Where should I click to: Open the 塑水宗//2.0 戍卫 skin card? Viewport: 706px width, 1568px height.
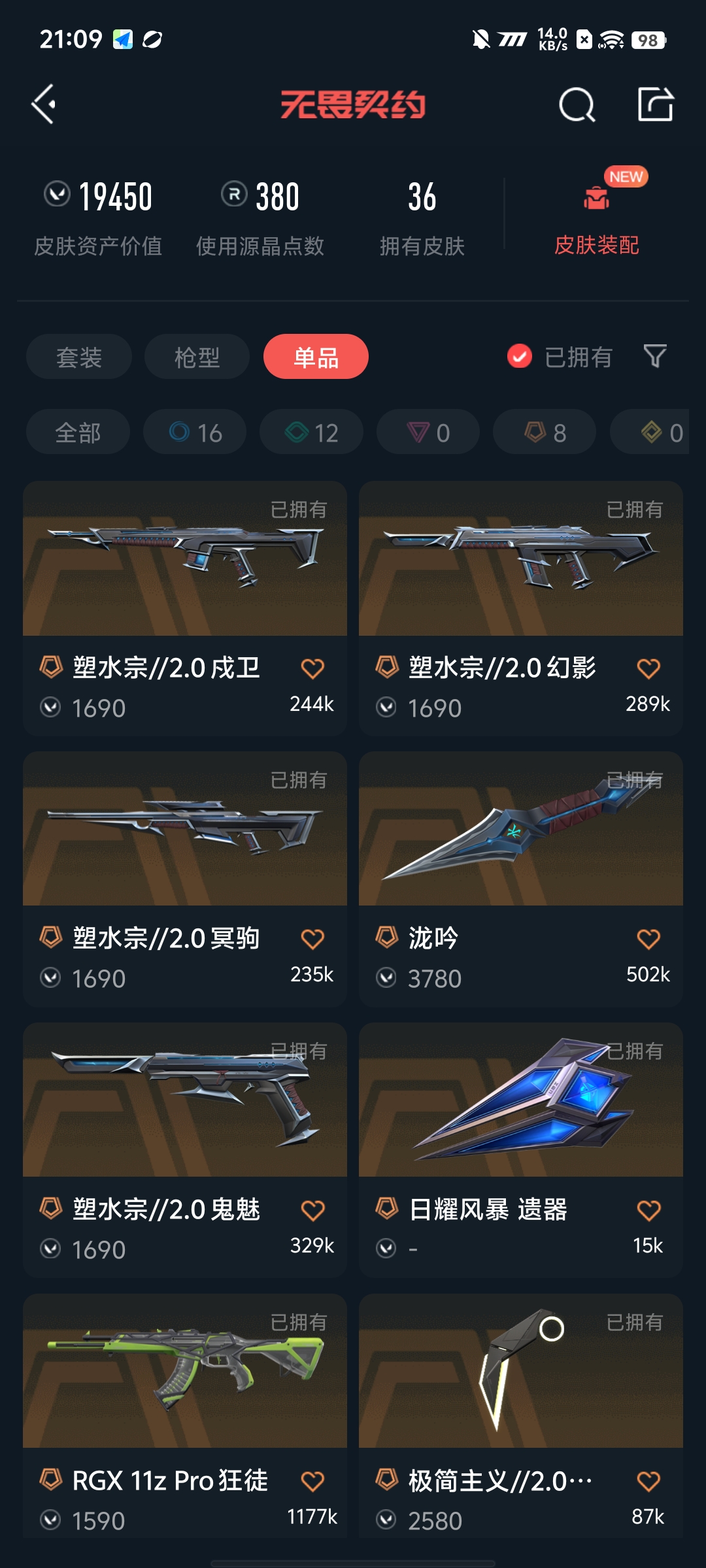[185, 608]
